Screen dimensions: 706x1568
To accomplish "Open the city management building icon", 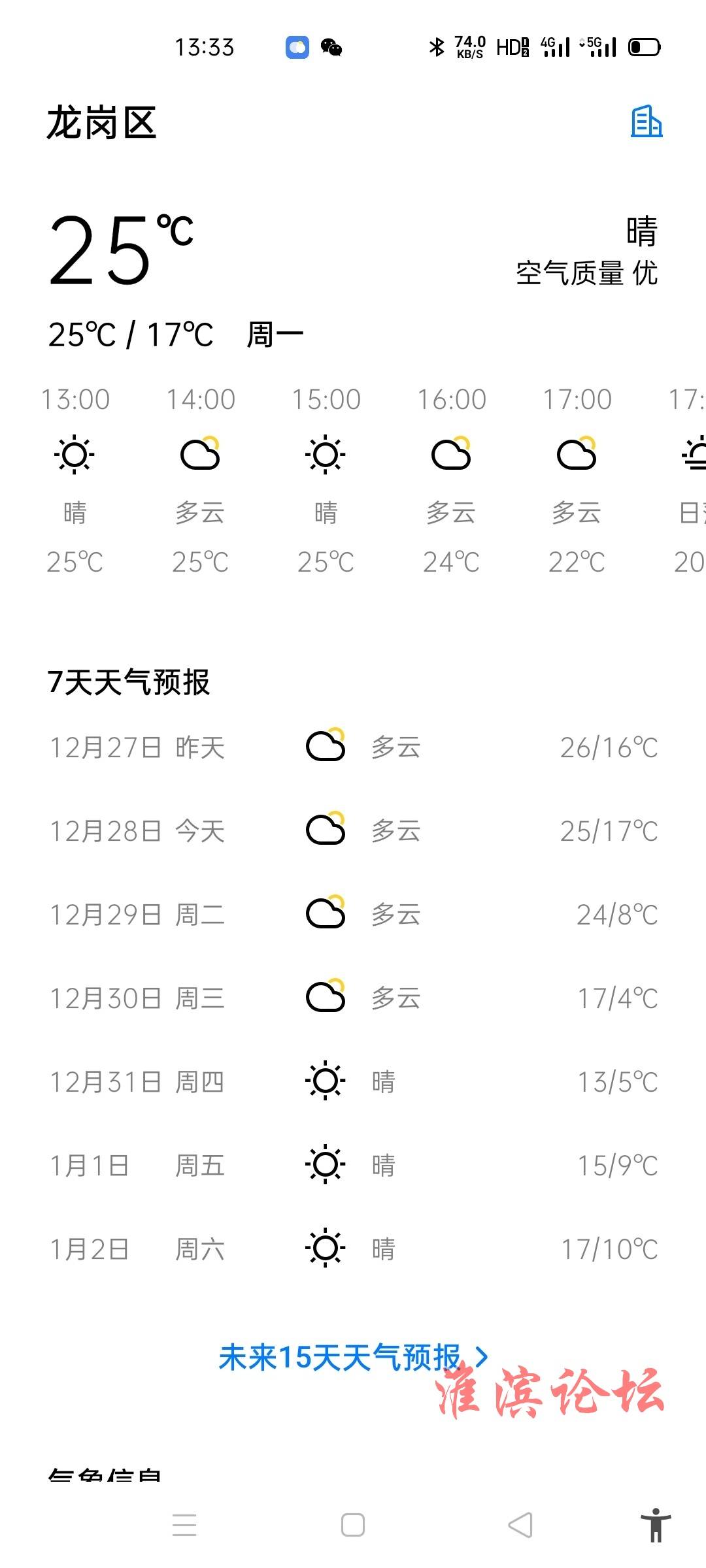I will coord(646,122).
